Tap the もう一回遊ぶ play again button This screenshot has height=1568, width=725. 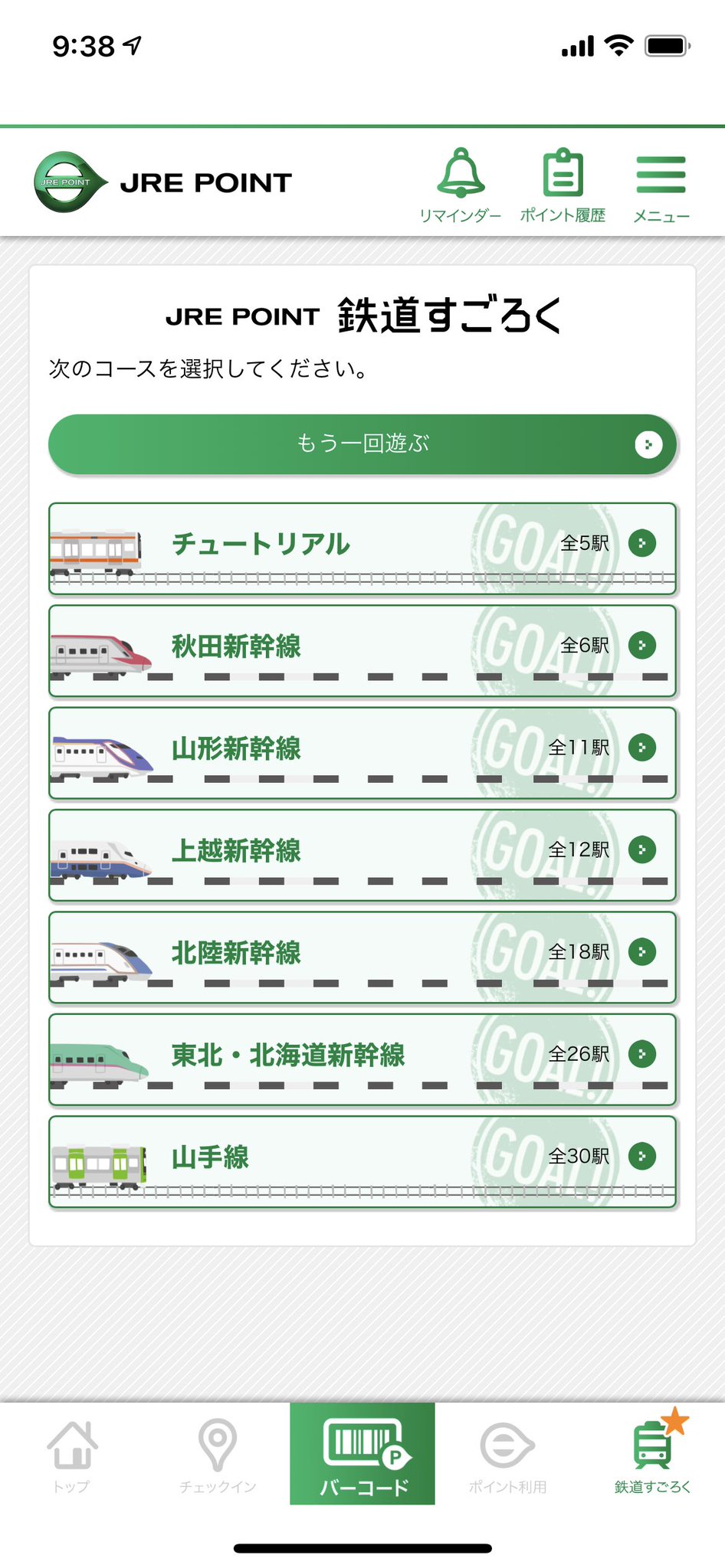tap(362, 444)
